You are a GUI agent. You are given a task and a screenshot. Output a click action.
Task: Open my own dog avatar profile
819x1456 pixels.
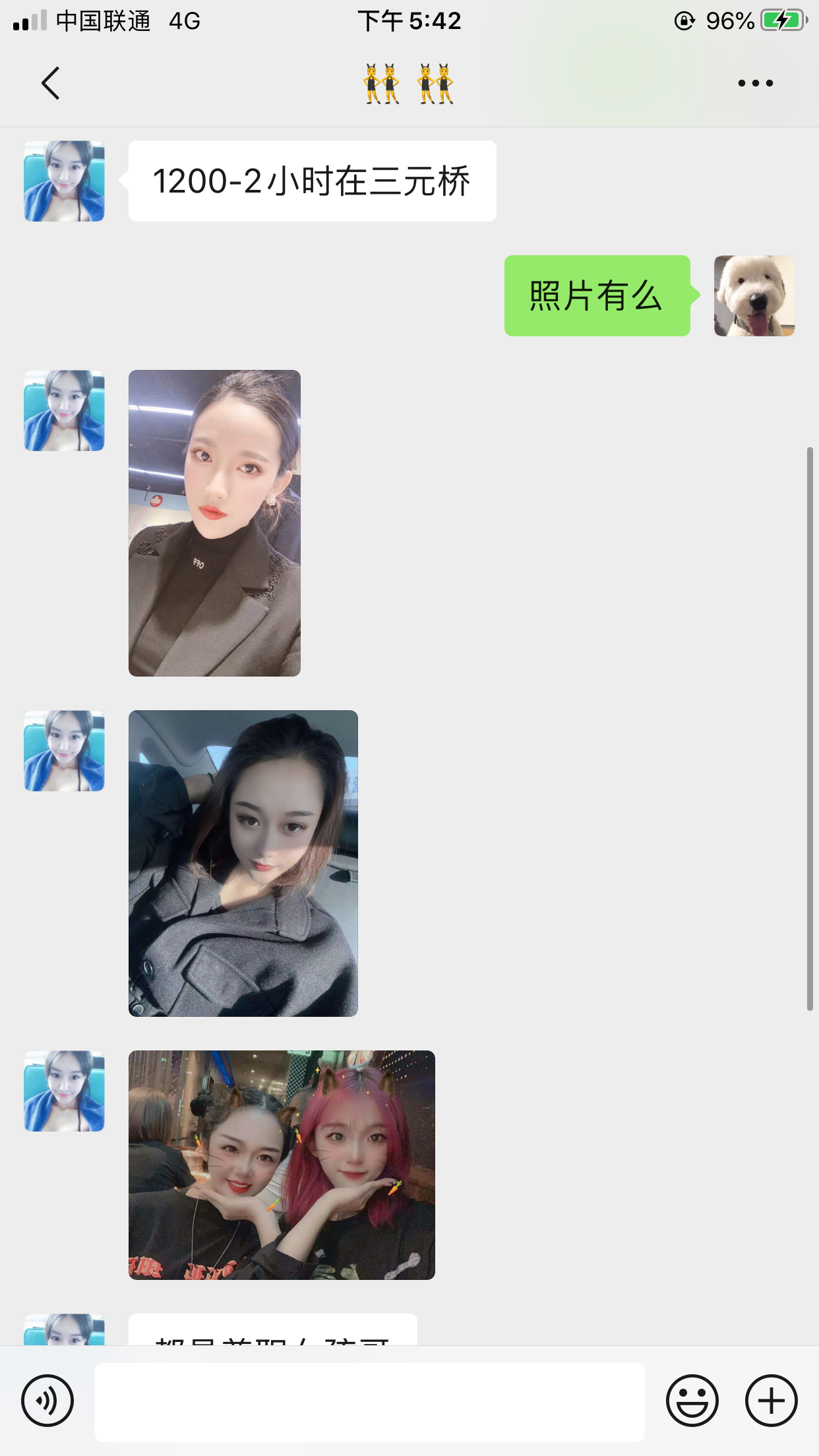pos(754,295)
